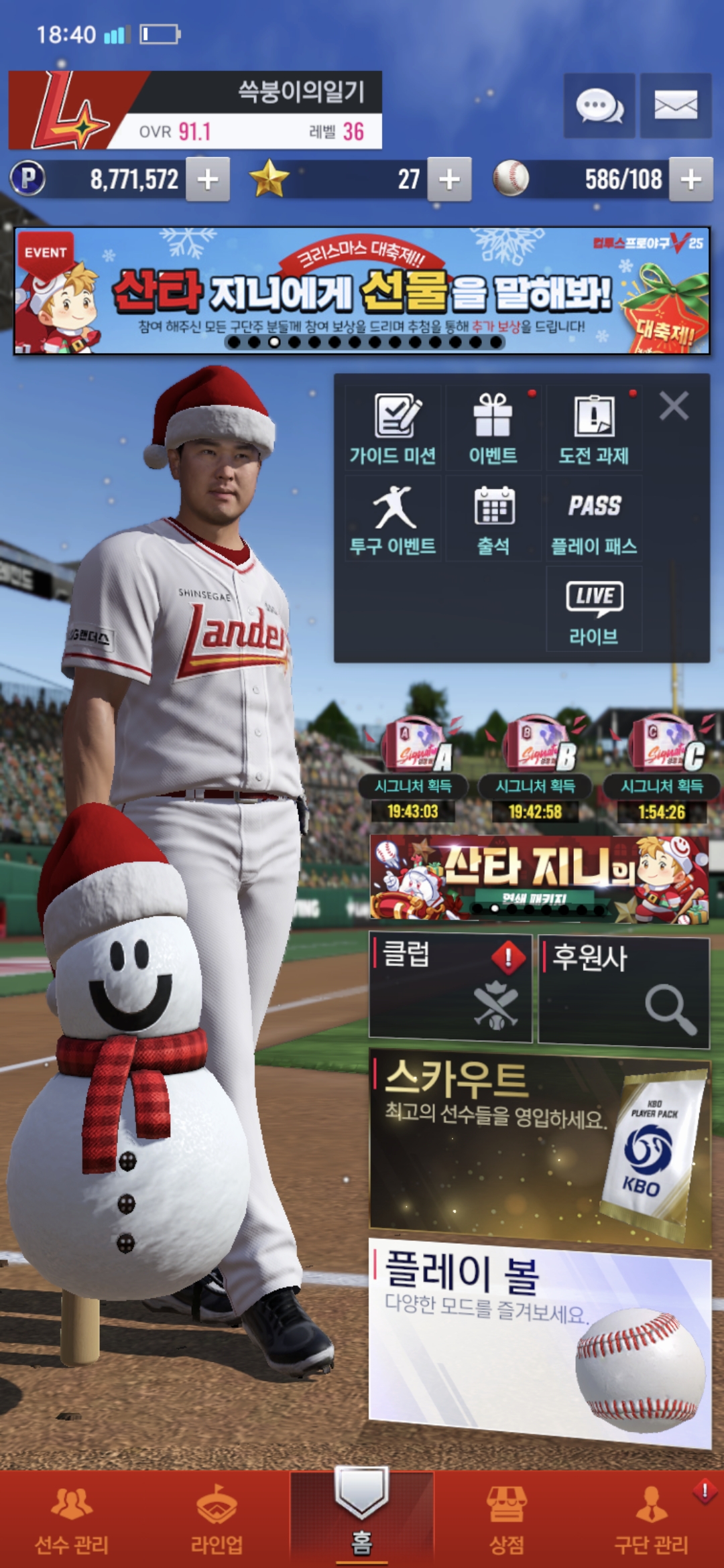Open 플레이 패스
This screenshot has width=724, height=1568.
[594, 520]
